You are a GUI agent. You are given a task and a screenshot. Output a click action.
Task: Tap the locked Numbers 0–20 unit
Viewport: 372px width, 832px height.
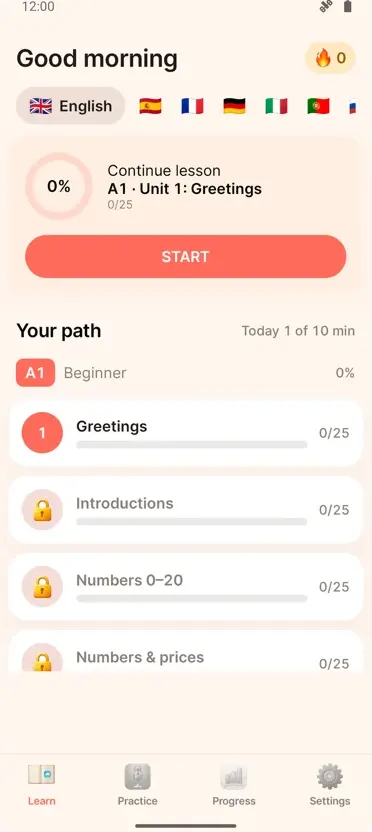pyautogui.click(x=186, y=587)
